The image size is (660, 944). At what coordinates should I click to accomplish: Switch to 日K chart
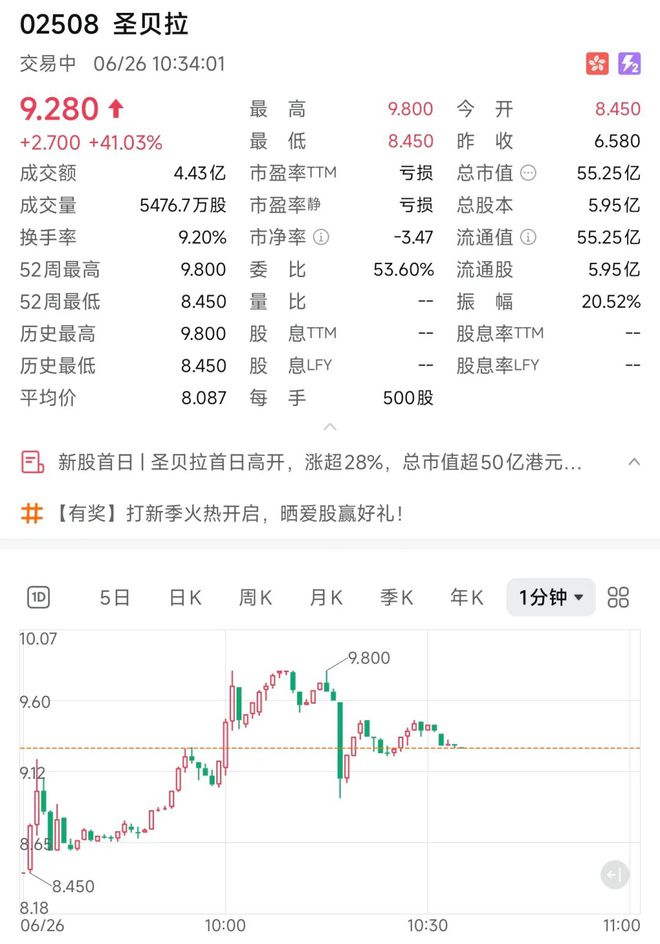coord(185,598)
